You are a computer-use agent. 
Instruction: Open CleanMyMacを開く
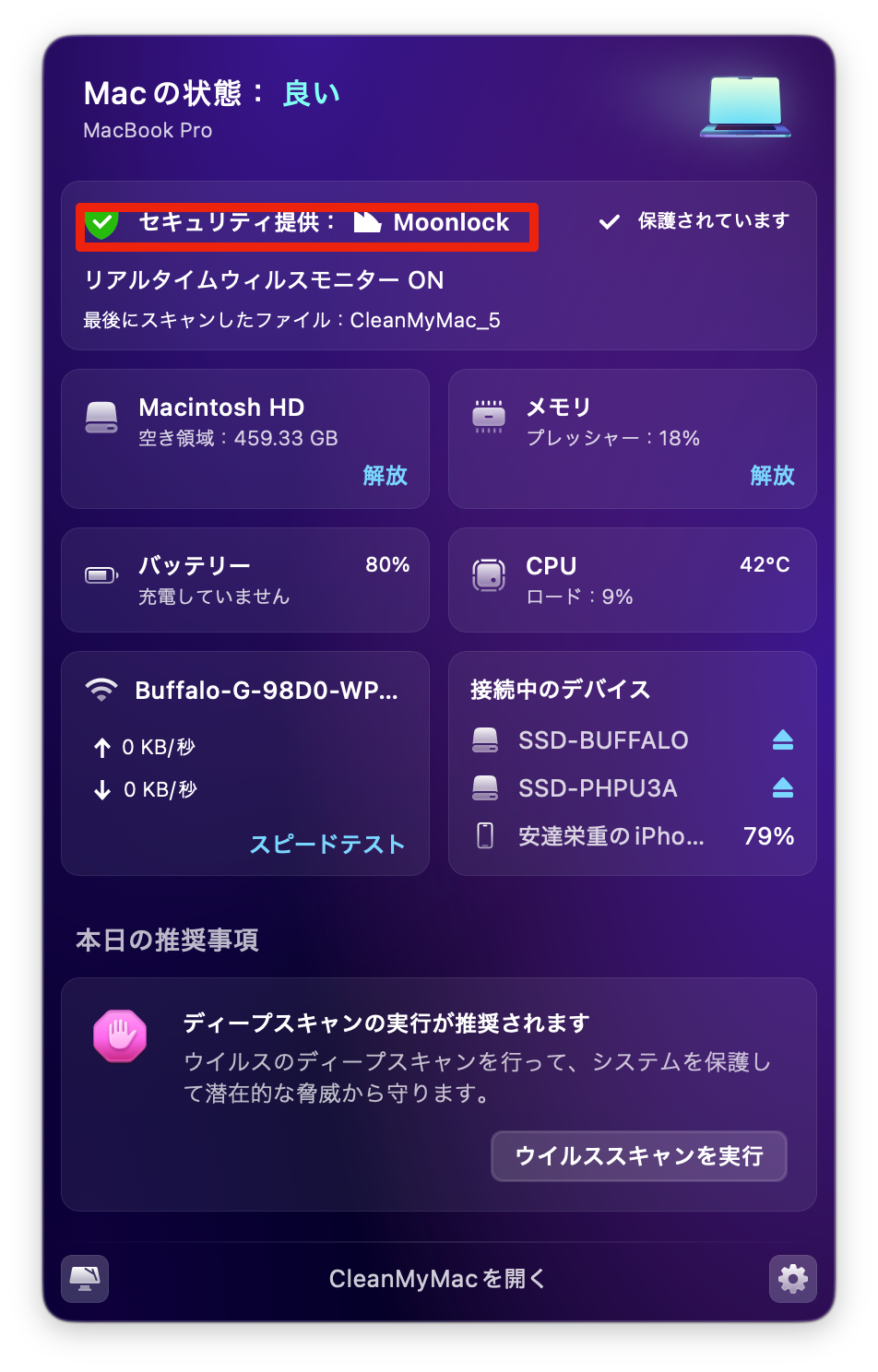pyautogui.click(x=437, y=1279)
